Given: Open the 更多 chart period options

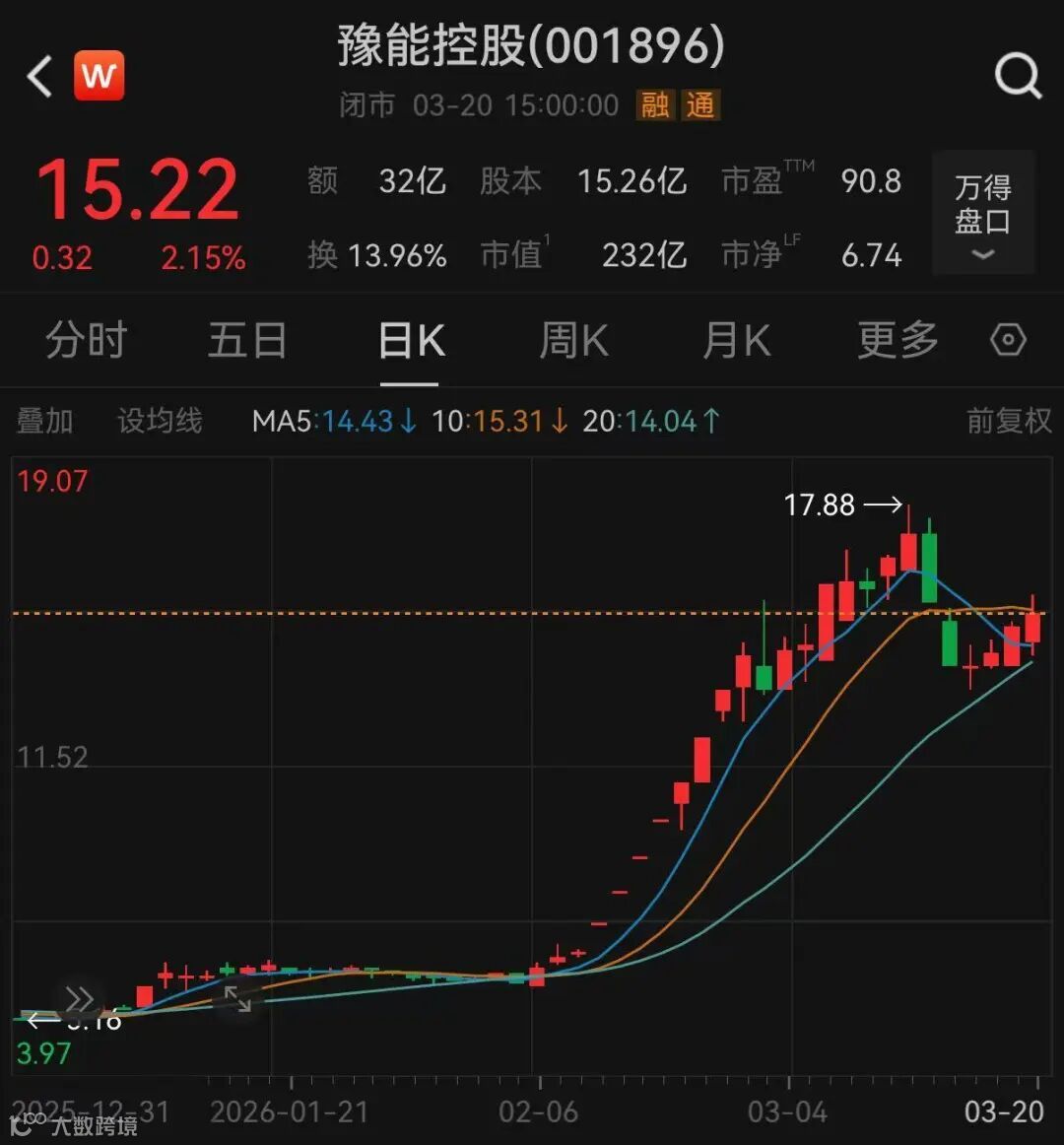Looking at the screenshot, I should (x=898, y=341).
